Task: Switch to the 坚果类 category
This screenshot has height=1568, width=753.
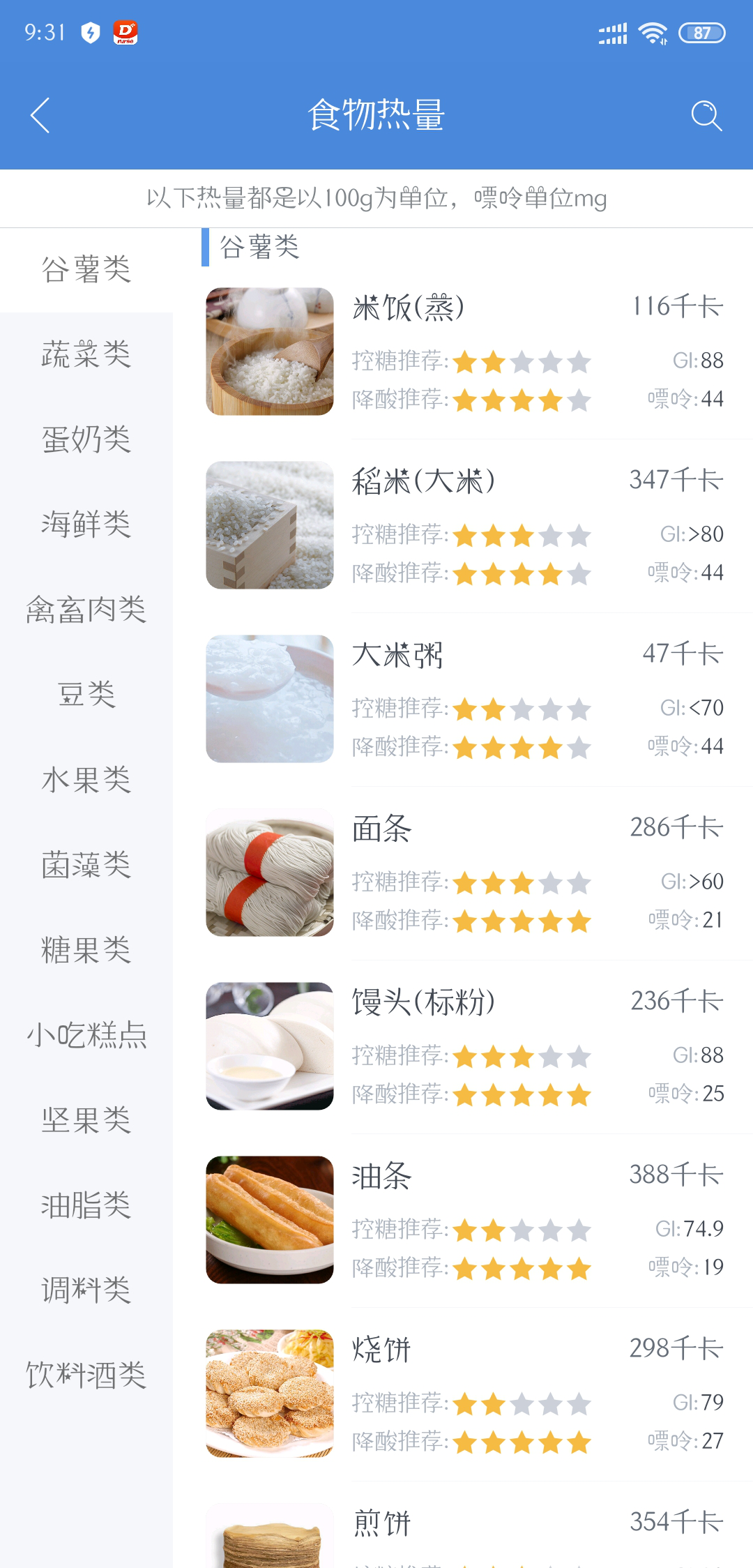Action: click(86, 1120)
